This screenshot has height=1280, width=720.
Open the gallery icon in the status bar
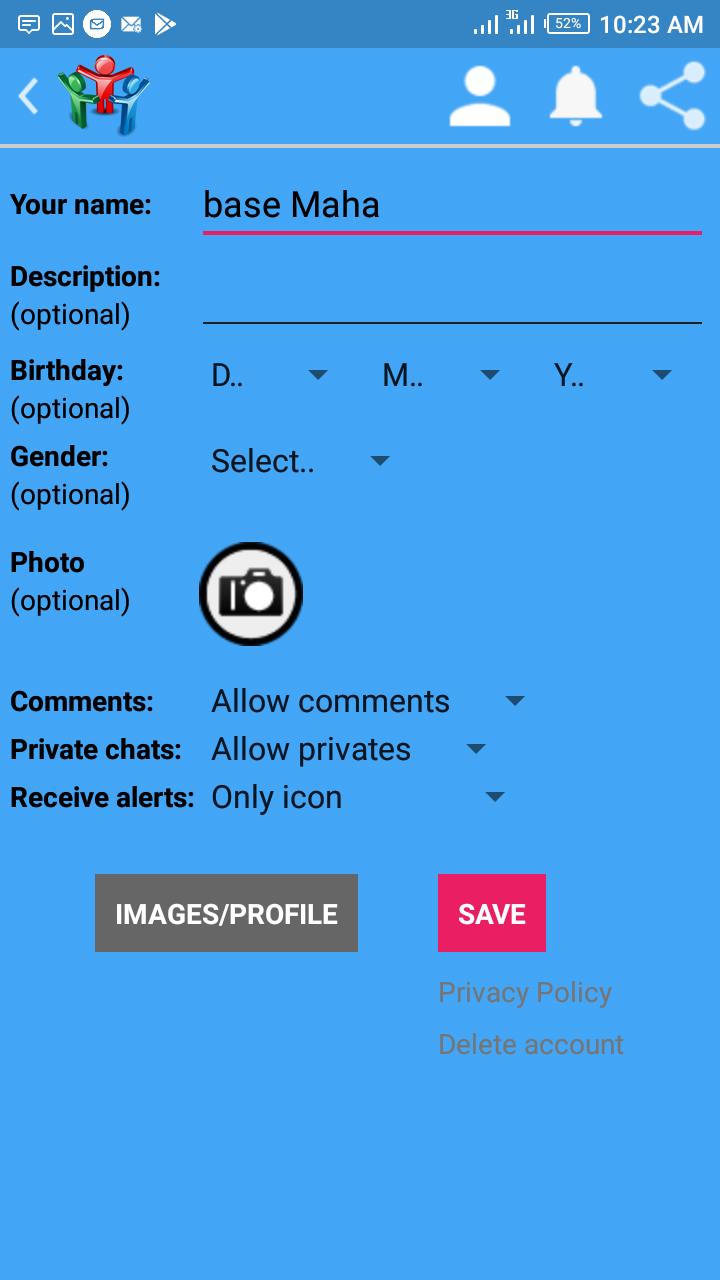point(62,22)
